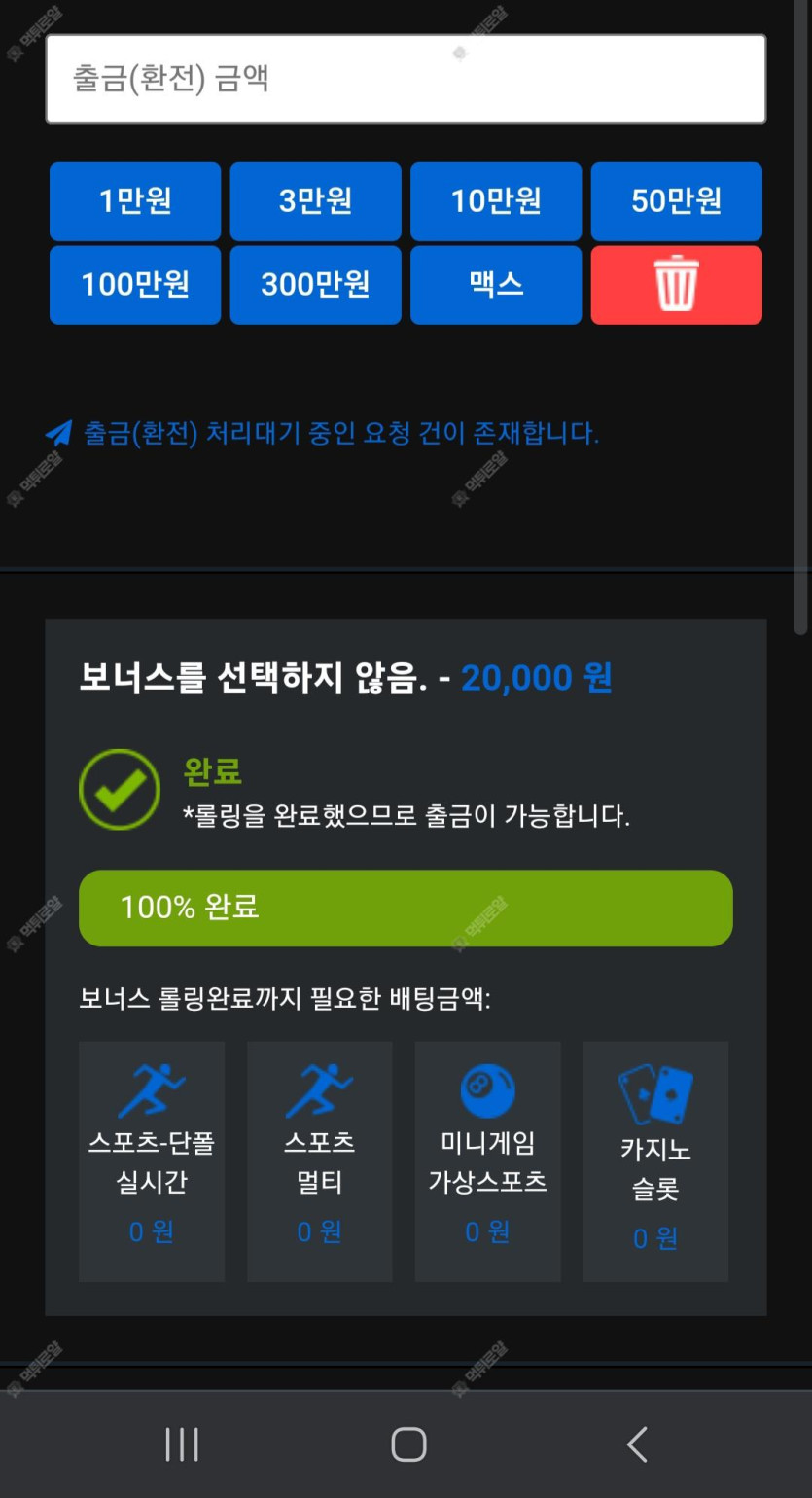Open recent apps from the navigation bar
This screenshot has height=1498, width=812.
point(182,1444)
